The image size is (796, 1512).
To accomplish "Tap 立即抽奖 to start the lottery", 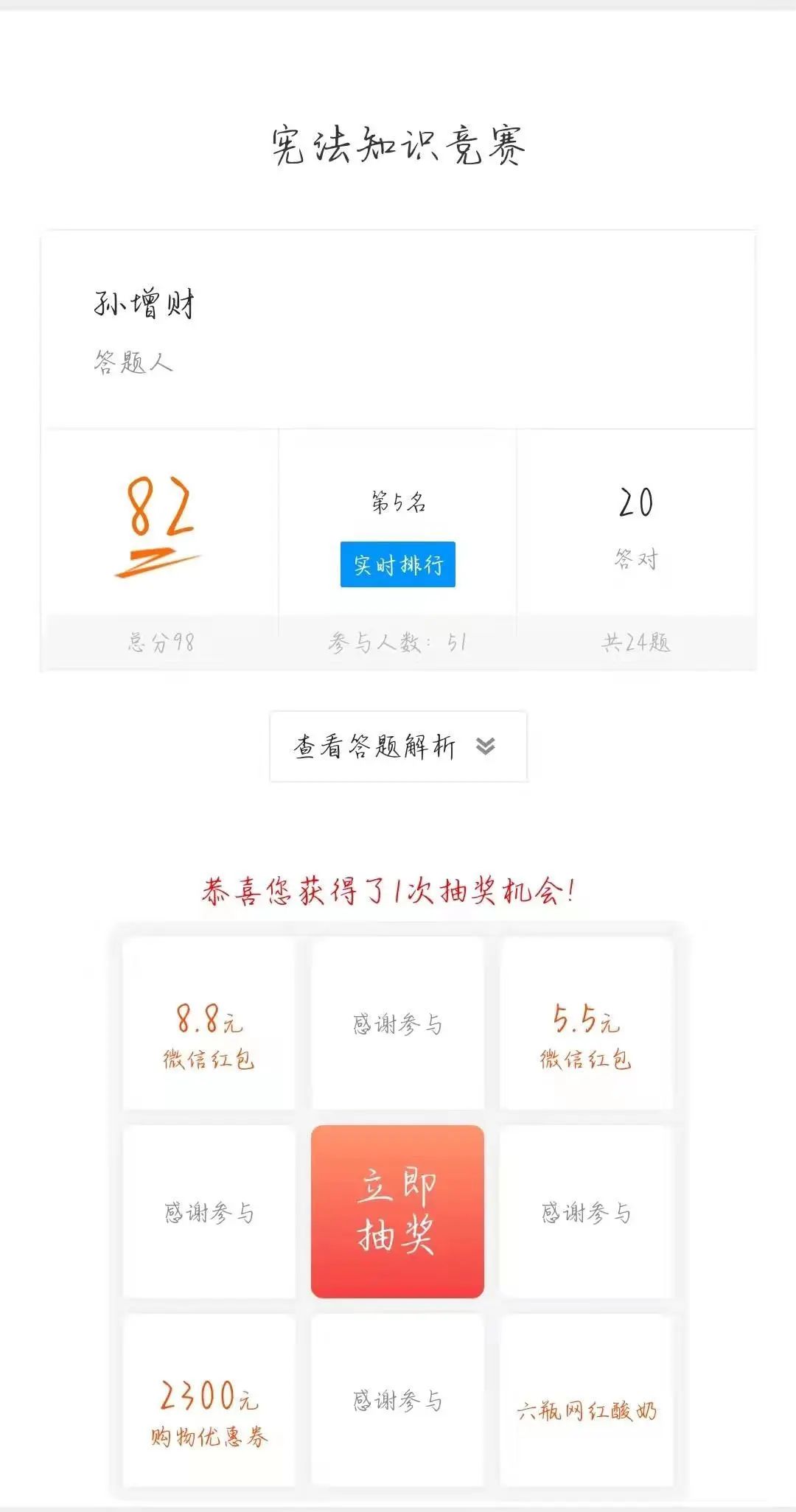I will [x=397, y=1211].
